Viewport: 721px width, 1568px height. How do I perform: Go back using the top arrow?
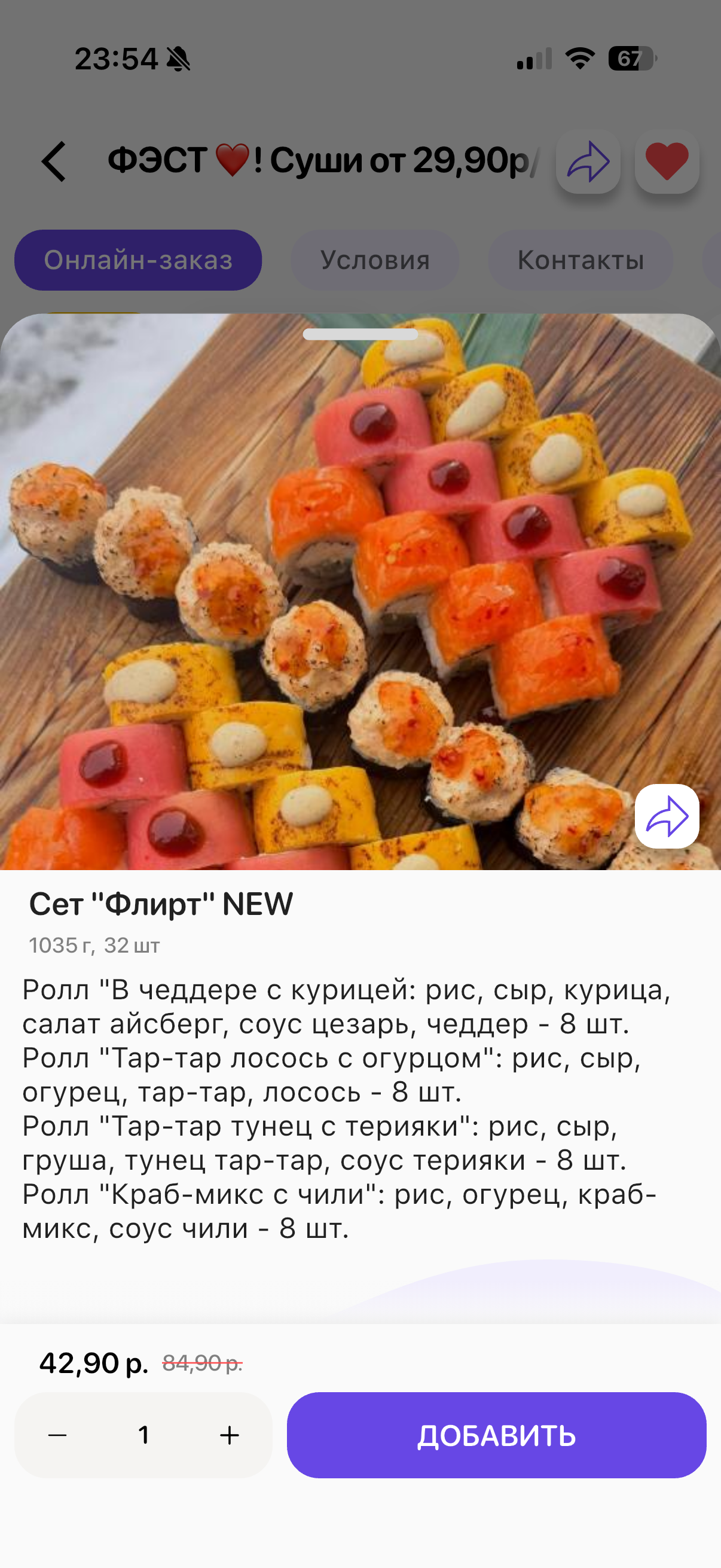pyautogui.click(x=54, y=161)
